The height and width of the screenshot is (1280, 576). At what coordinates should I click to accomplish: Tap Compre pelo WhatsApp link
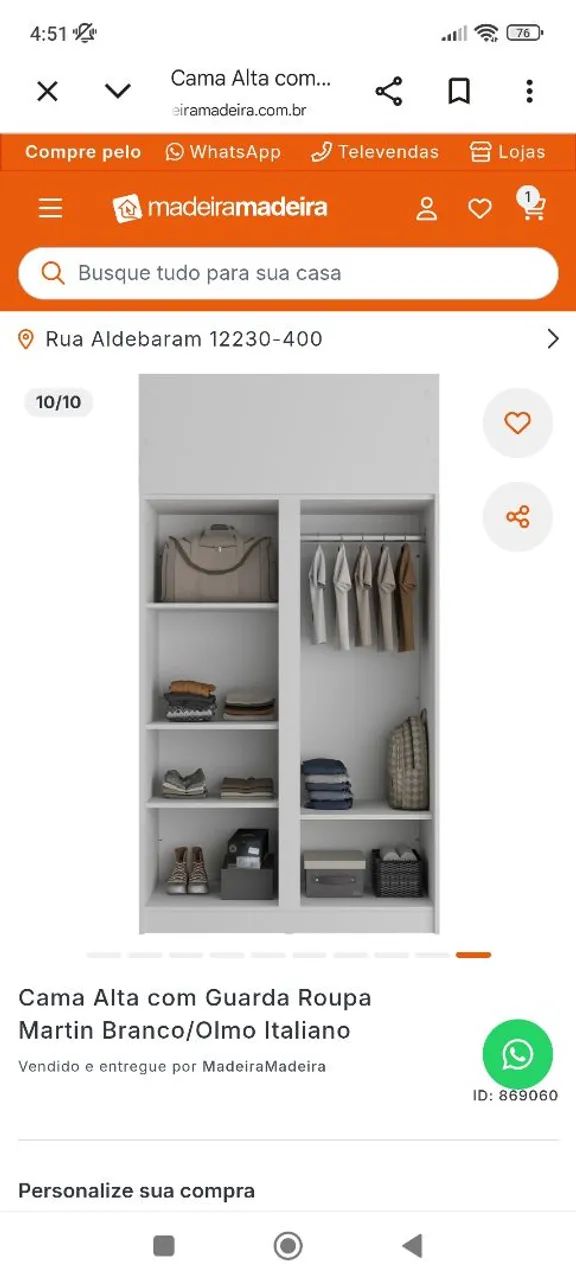click(x=224, y=152)
